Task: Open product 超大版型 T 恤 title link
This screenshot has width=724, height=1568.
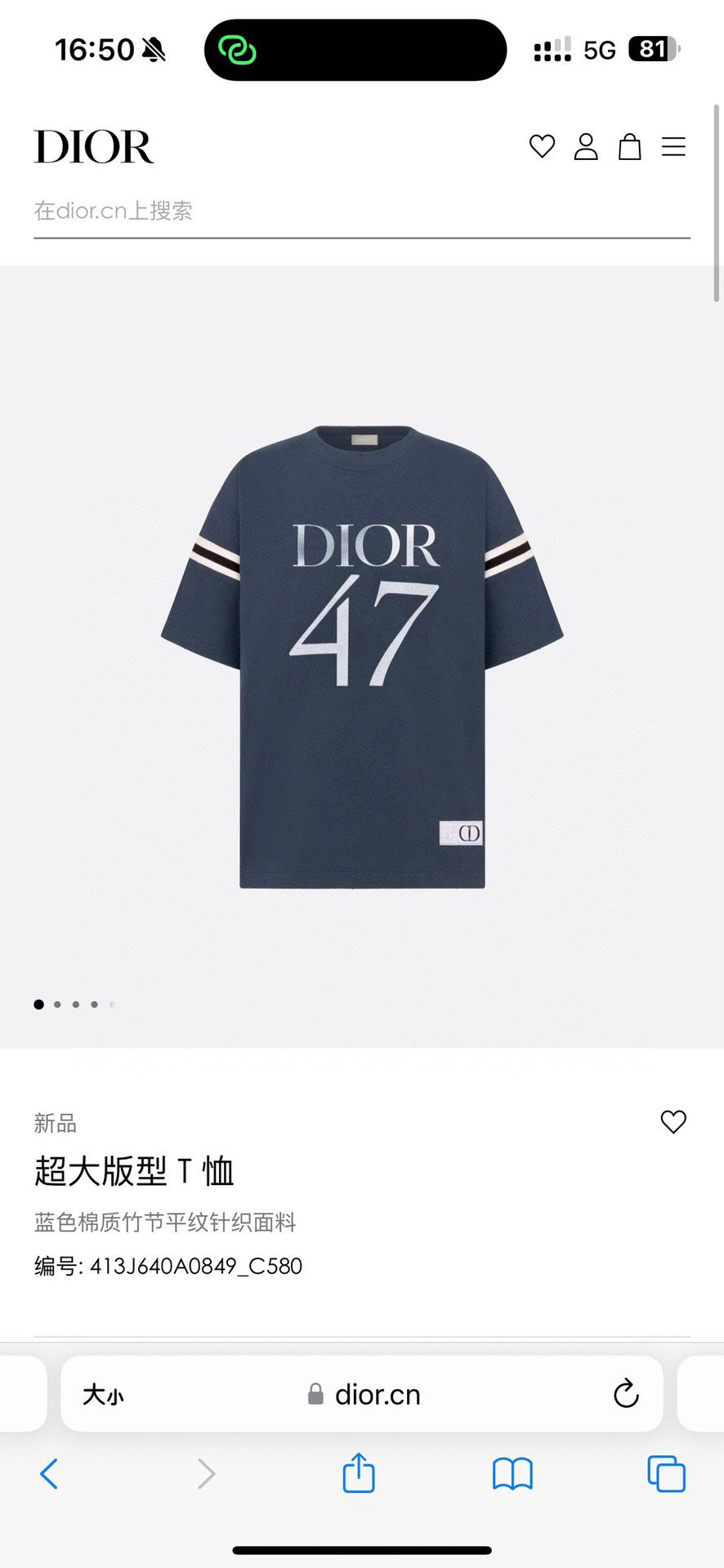Action: (x=133, y=1171)
